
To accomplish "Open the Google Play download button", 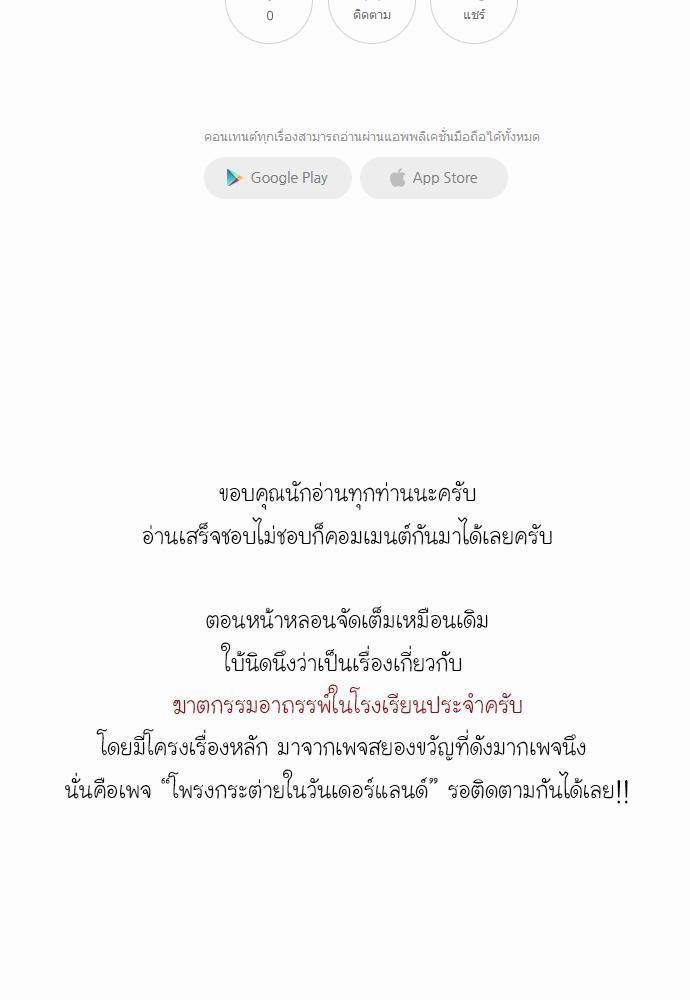I will [278, 178].
